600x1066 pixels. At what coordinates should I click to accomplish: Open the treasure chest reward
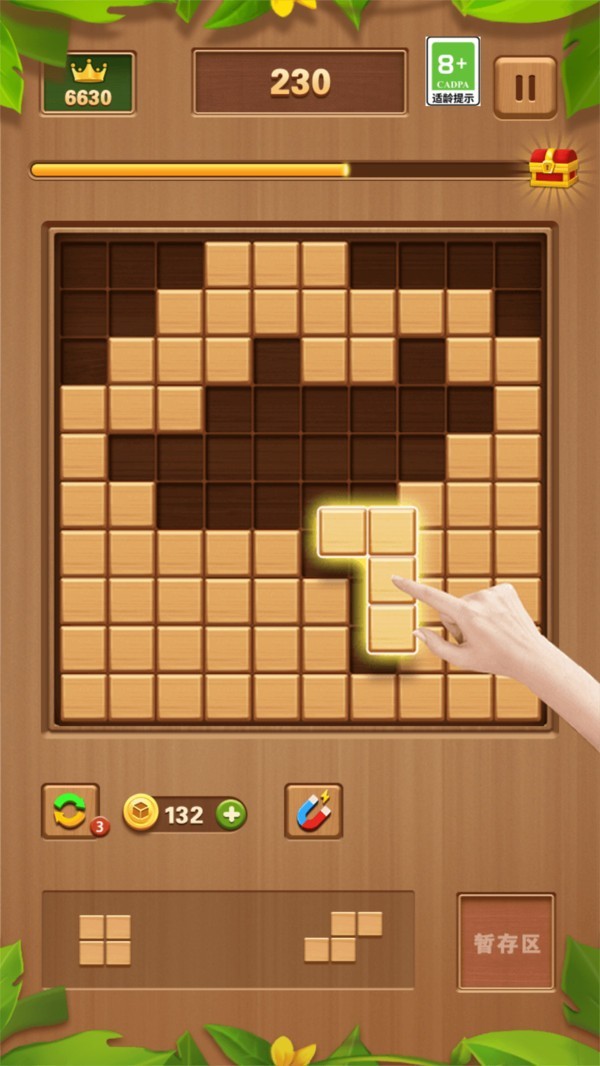click(x=553, y=168)
